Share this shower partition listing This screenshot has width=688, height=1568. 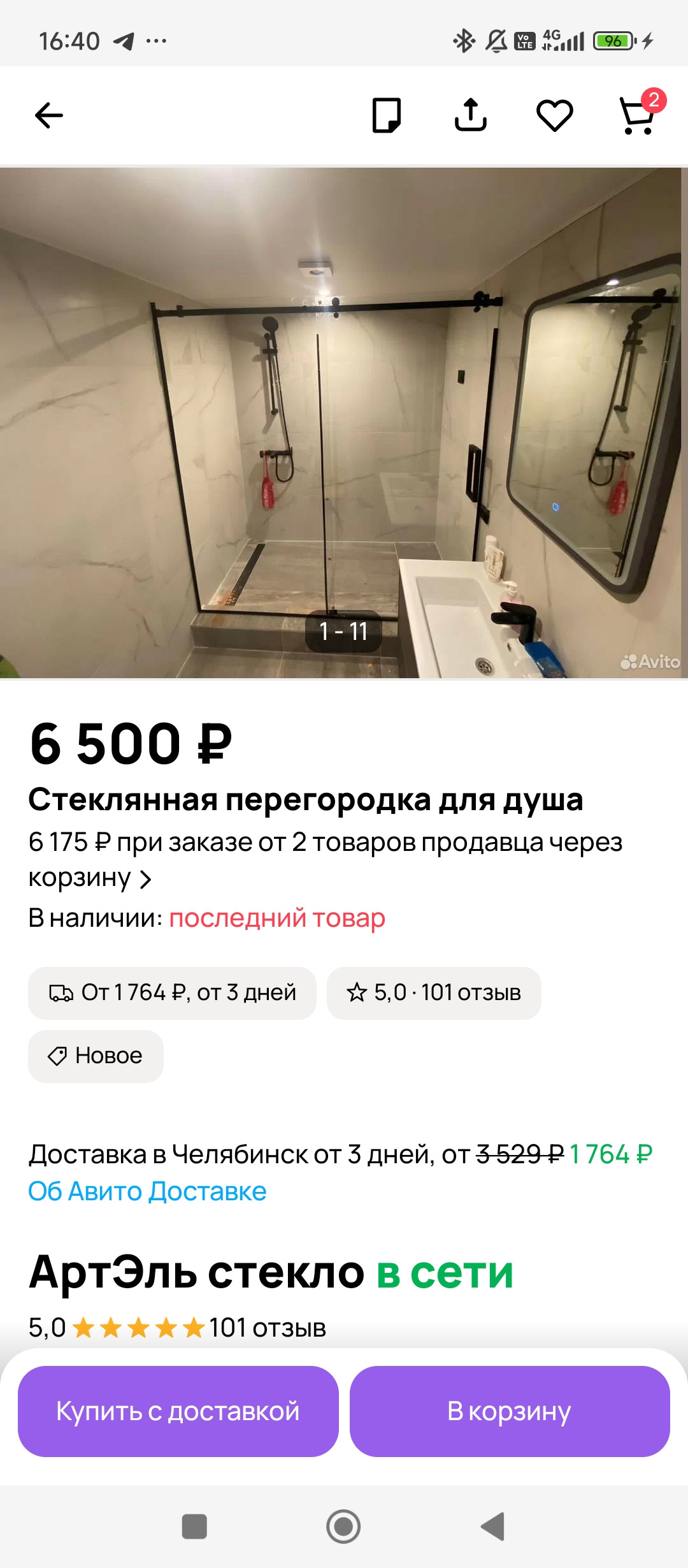click(x=470, y=115)
